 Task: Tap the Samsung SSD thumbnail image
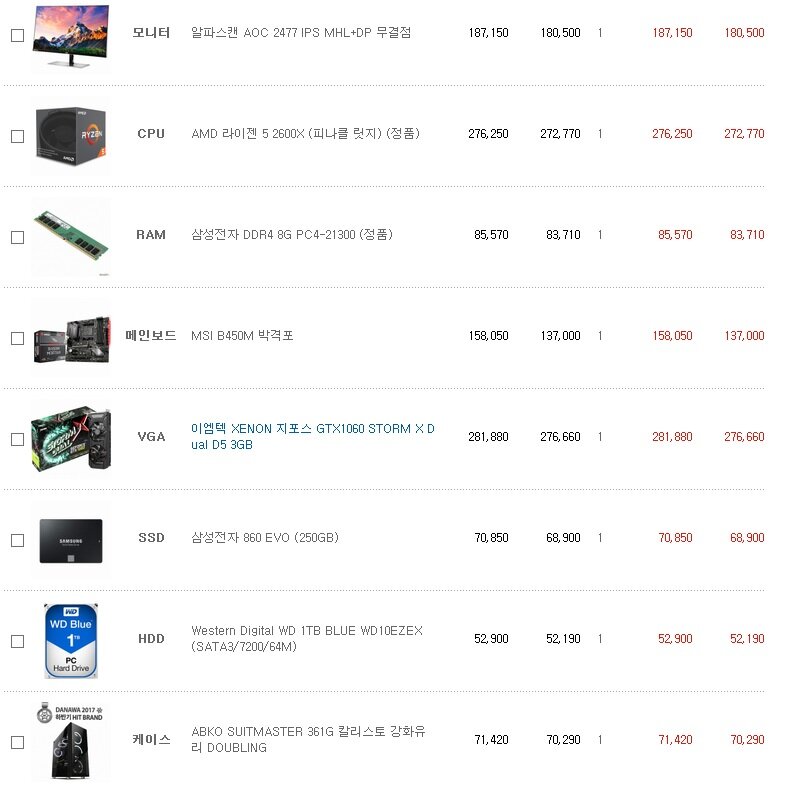coord(70,540)
